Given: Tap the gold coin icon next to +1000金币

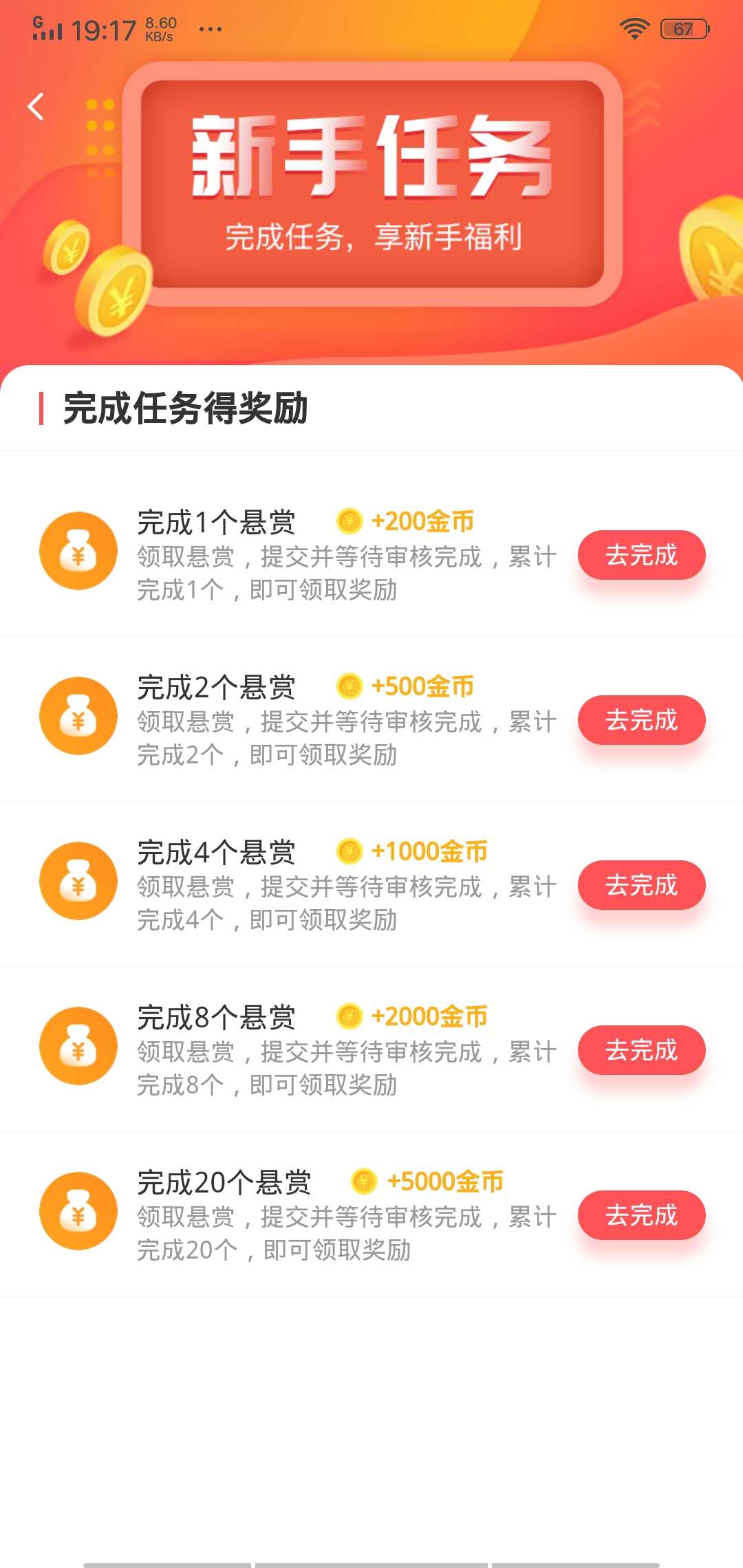Looking at the screenshot, I should click(x=349, y=851).
